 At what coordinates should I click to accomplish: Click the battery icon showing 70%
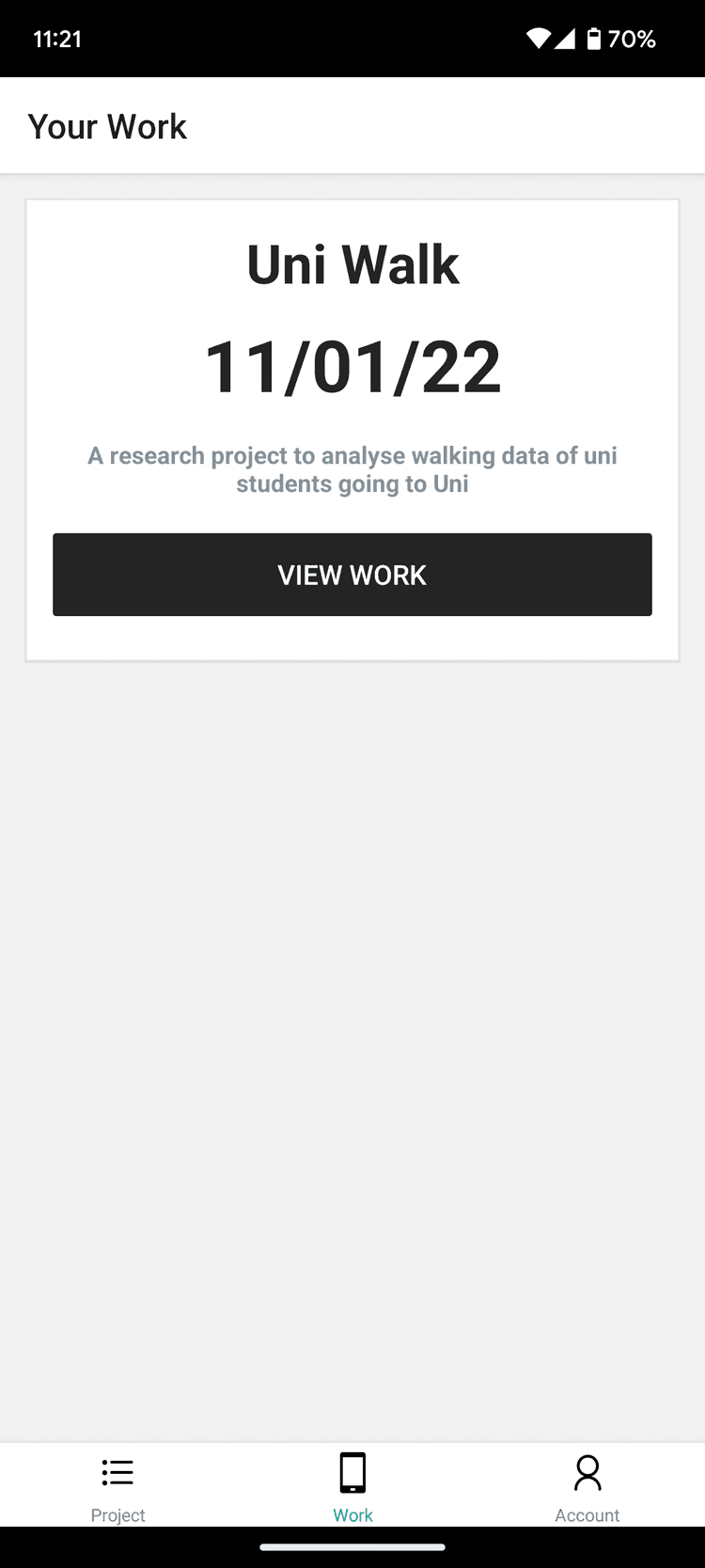[x=596, y=39]
